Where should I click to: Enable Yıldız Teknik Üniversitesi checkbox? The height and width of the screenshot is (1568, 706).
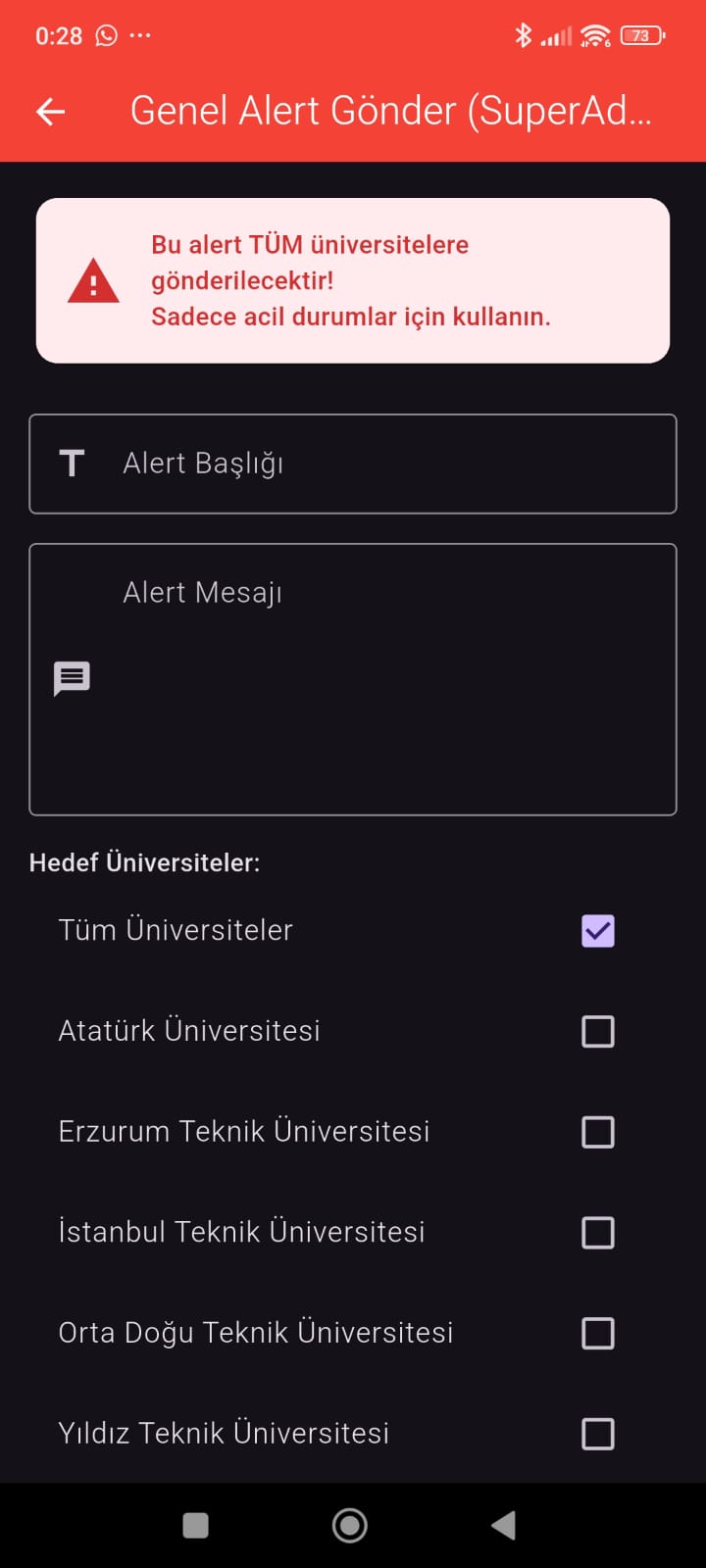(598, 1434)
